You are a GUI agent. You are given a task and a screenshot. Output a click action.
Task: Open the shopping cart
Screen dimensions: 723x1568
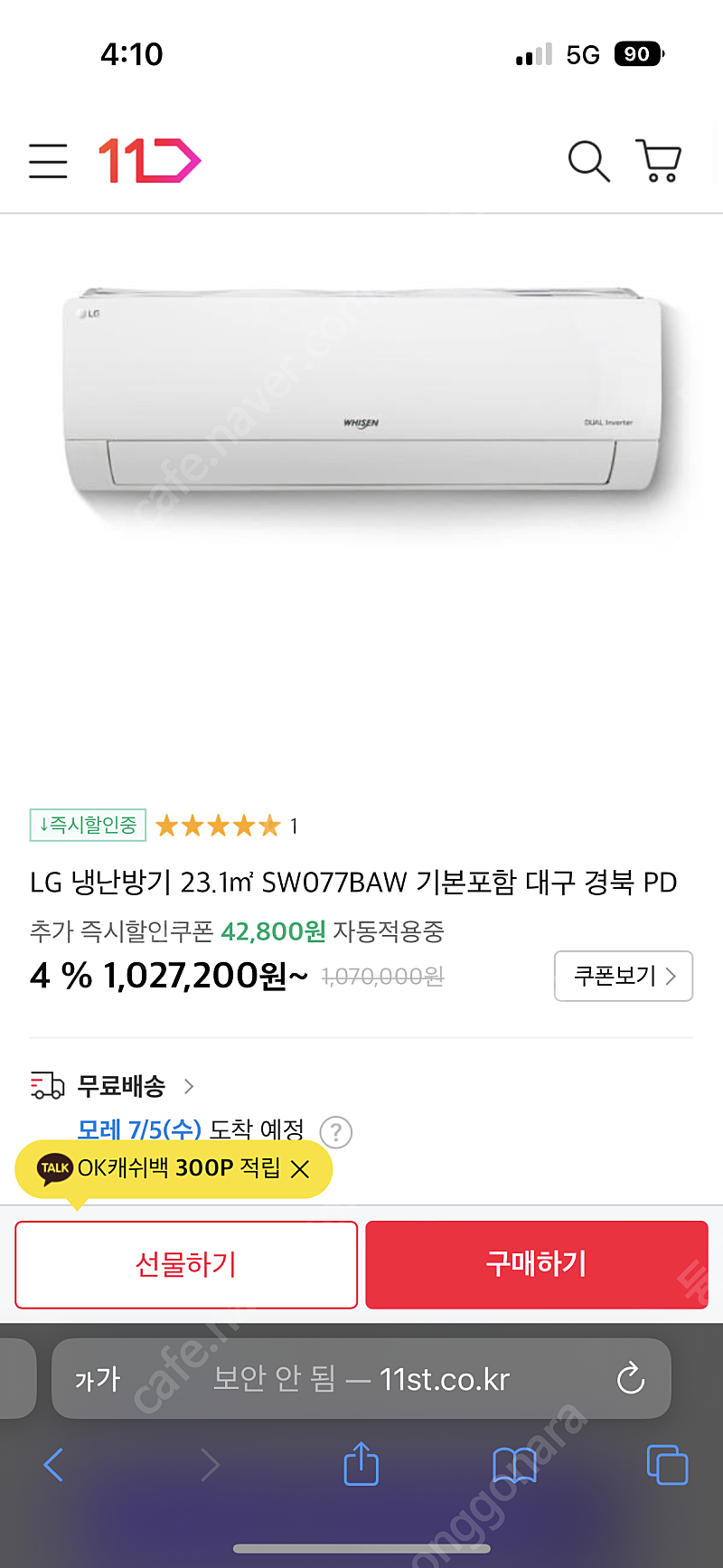tap(659, 161)
